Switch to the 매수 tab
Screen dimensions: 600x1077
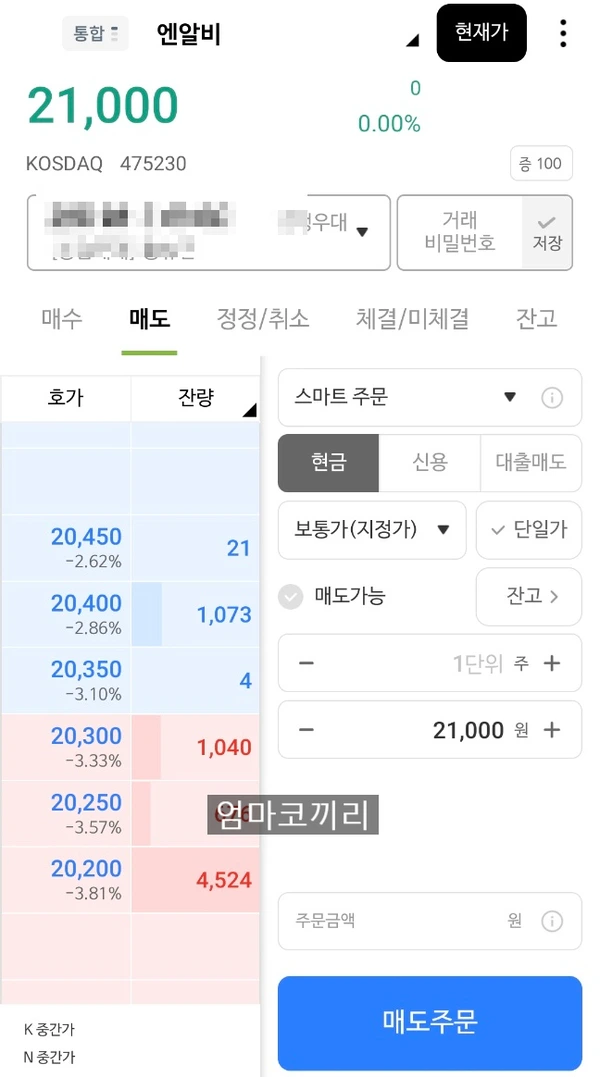62,319
